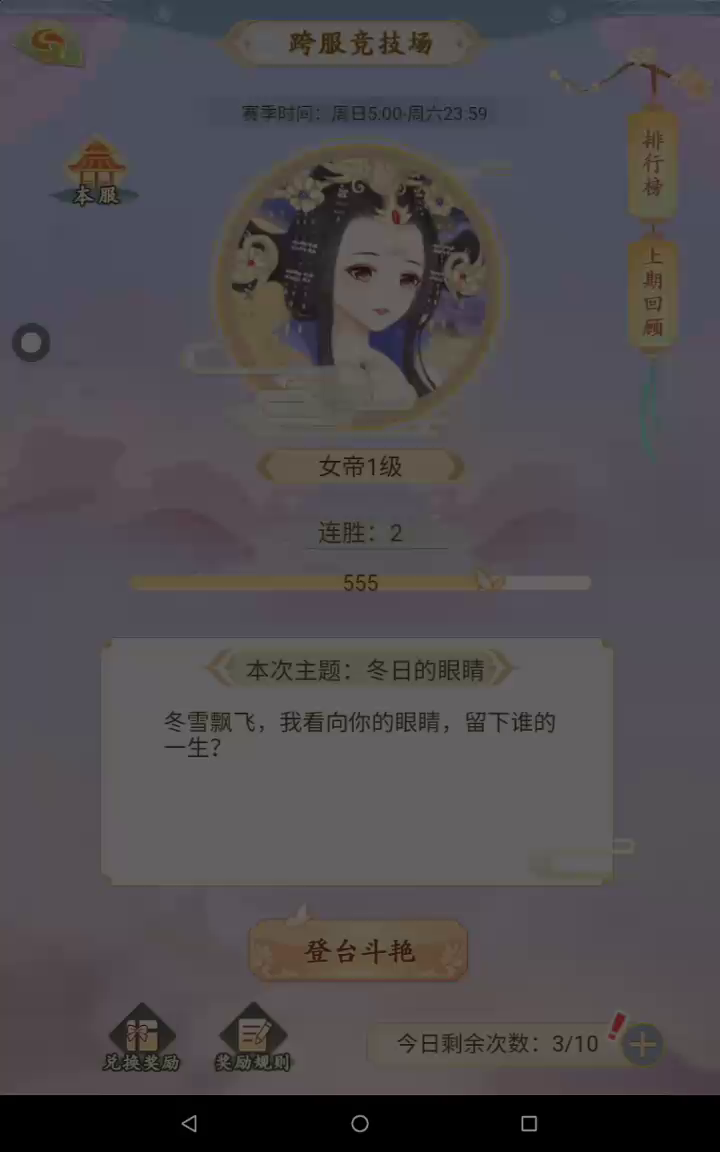Open 兑换奖励 reward exchange
Image resolution: width=720 pixels, height=1152 pixels.
point(141,1040)
